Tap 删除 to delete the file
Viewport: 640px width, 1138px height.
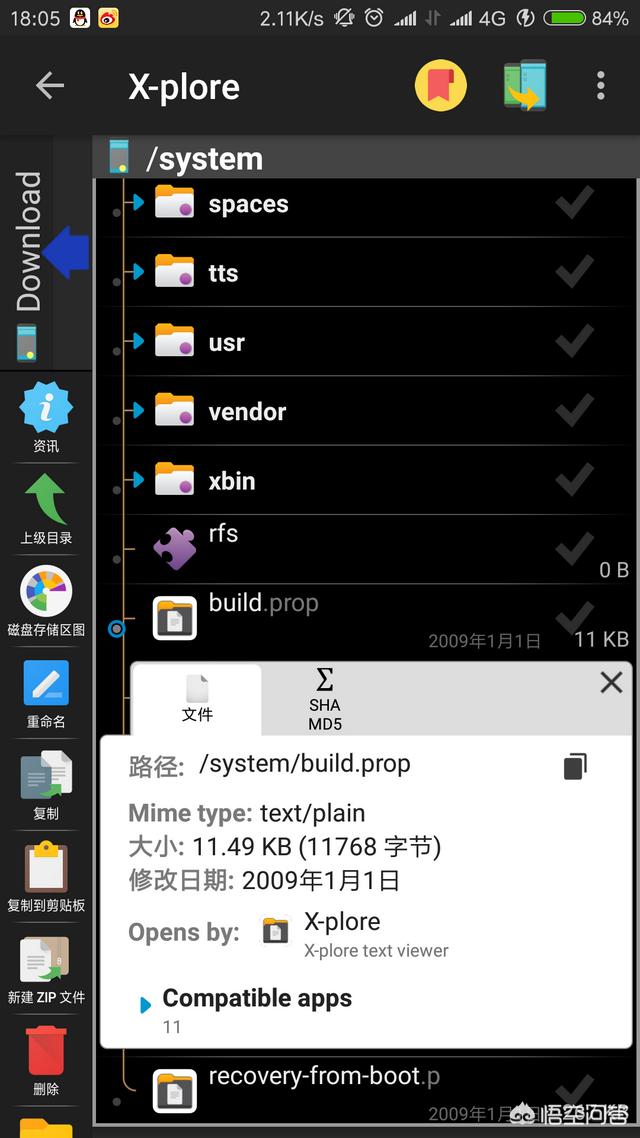(x=46, y=1060)
